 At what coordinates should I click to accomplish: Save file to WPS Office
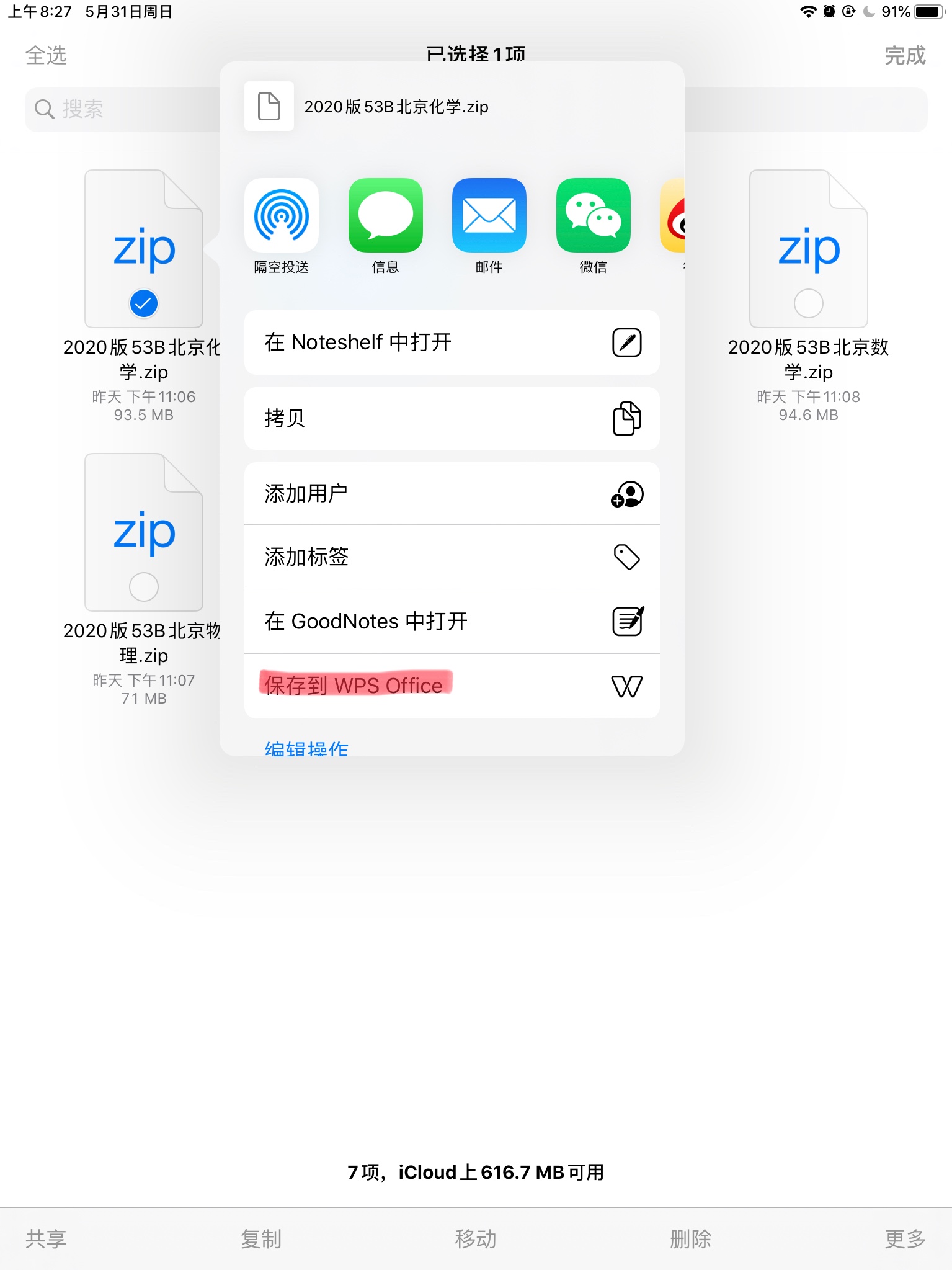click(452, 686)
